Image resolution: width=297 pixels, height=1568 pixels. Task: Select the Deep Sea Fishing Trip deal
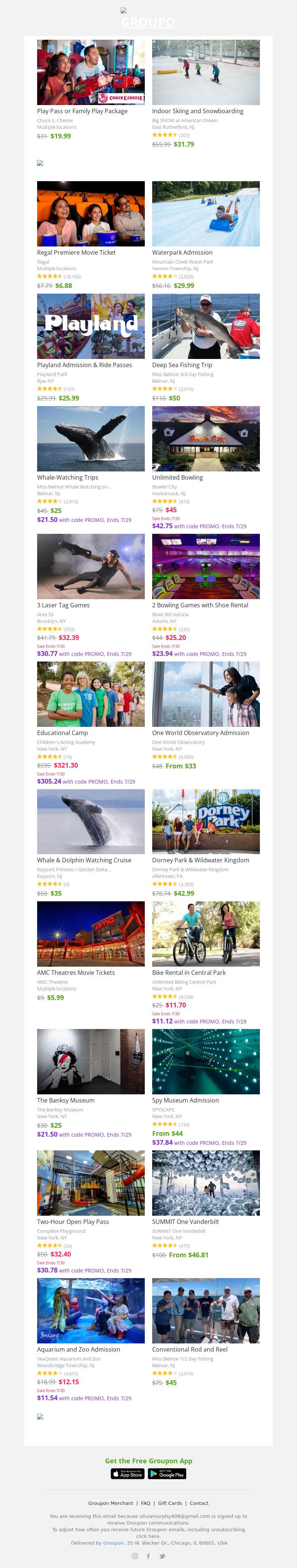206,326
